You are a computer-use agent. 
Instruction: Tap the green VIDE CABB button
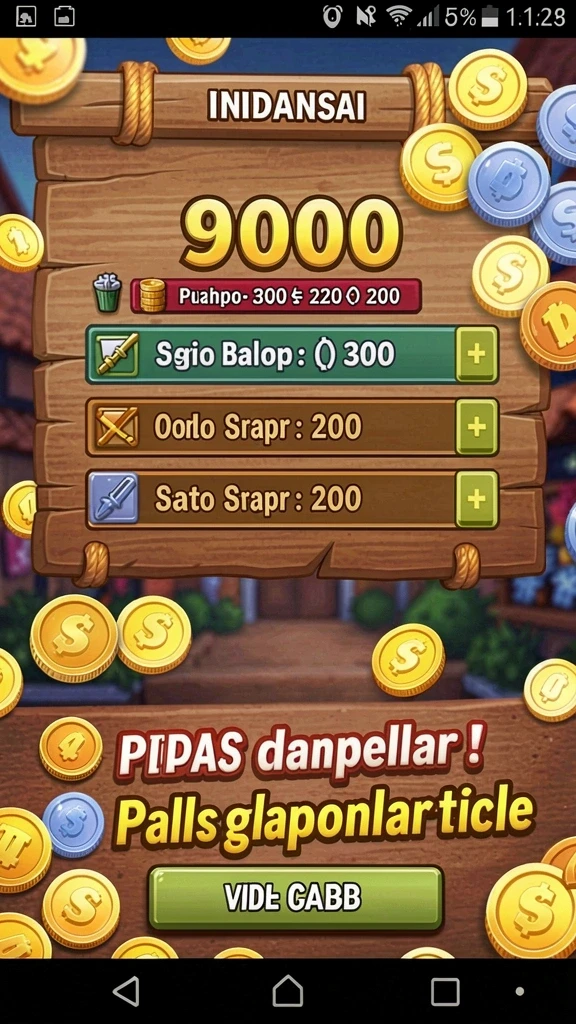pyautogui.click(x=296, y=898)
